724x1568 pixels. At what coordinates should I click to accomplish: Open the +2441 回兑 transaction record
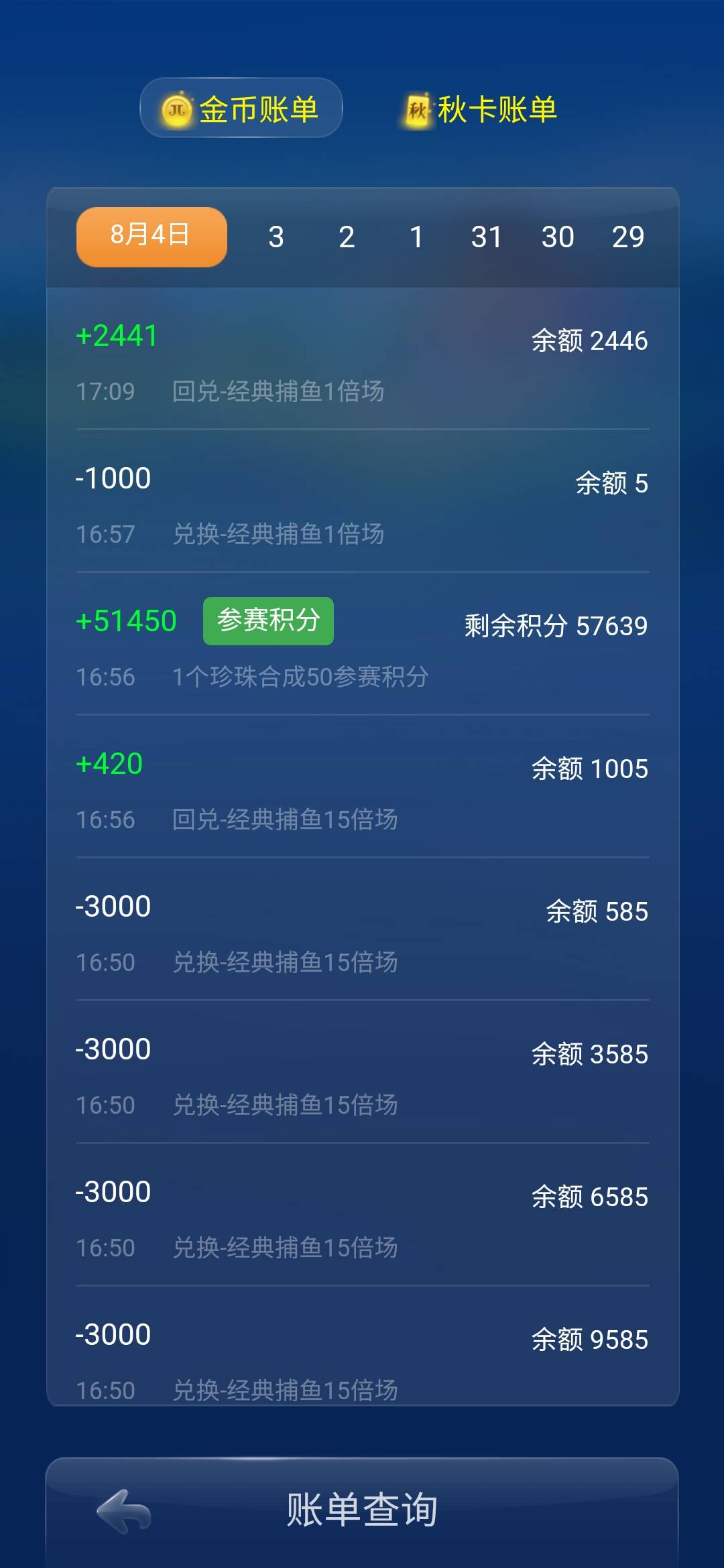(362, 362)
